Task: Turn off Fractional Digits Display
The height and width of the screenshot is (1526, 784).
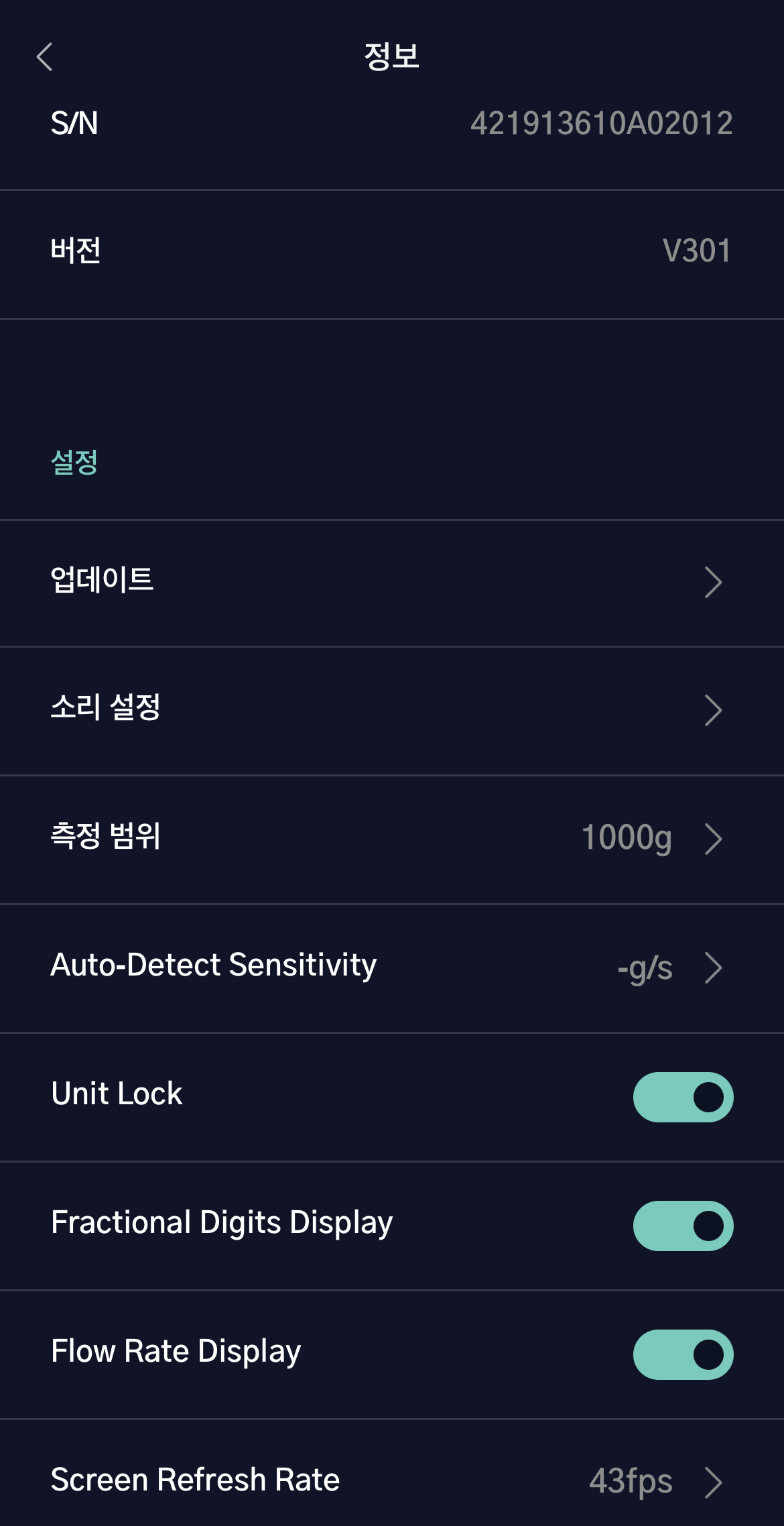Action: pos(683,1224)
